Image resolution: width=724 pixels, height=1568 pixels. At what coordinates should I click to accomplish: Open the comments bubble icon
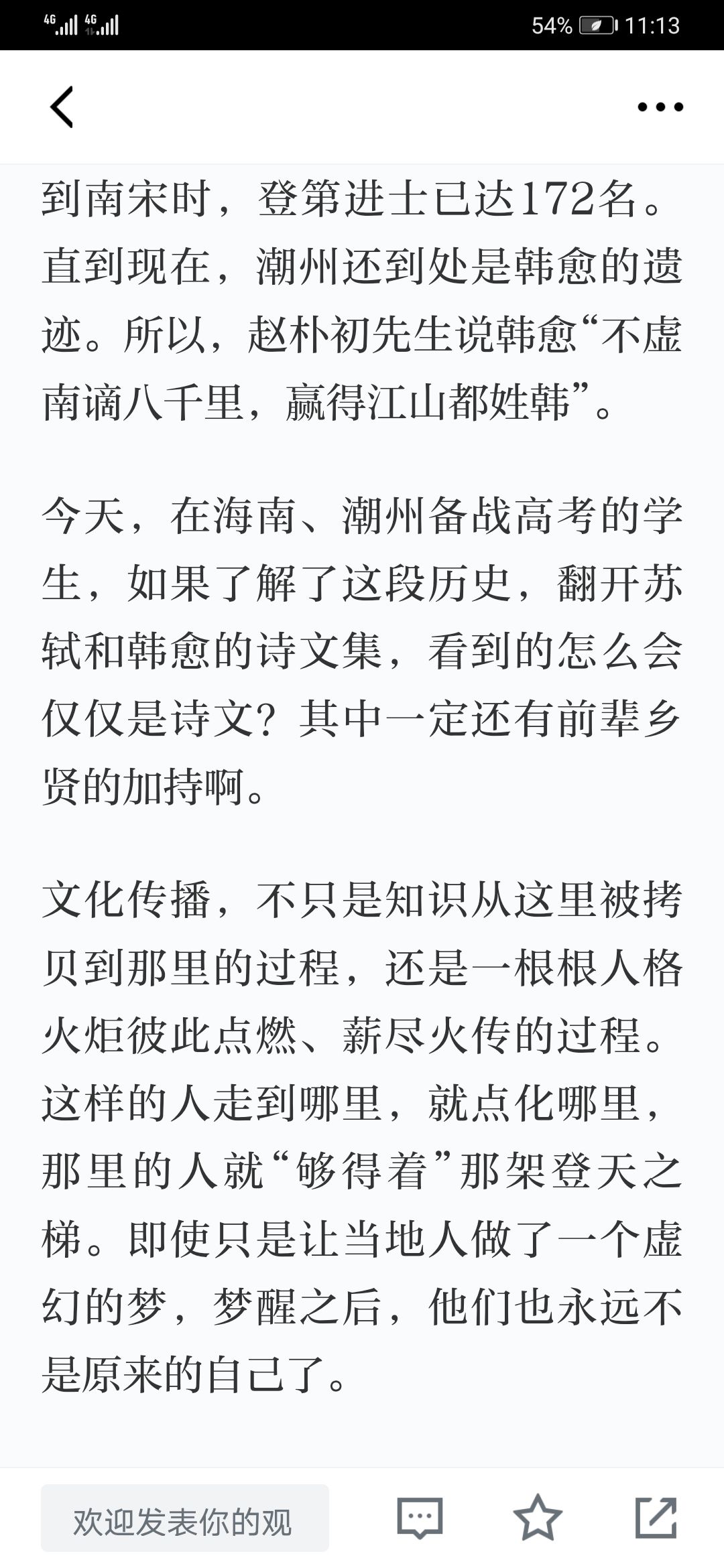[x=420, y=1518]
